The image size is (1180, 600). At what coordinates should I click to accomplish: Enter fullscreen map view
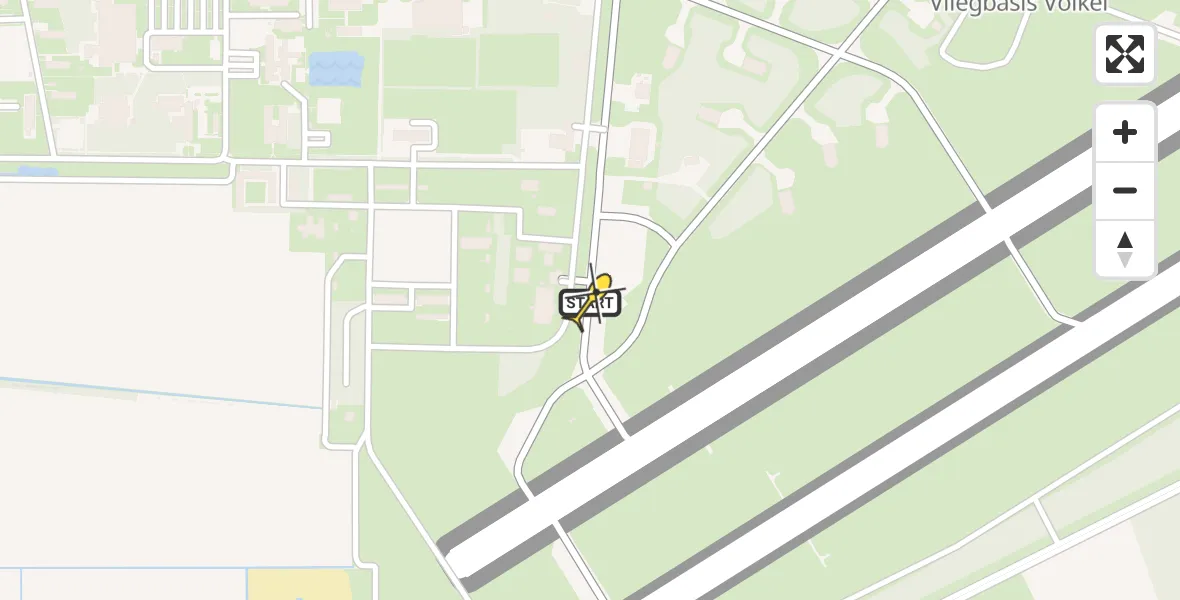[x=1125, y=54]
